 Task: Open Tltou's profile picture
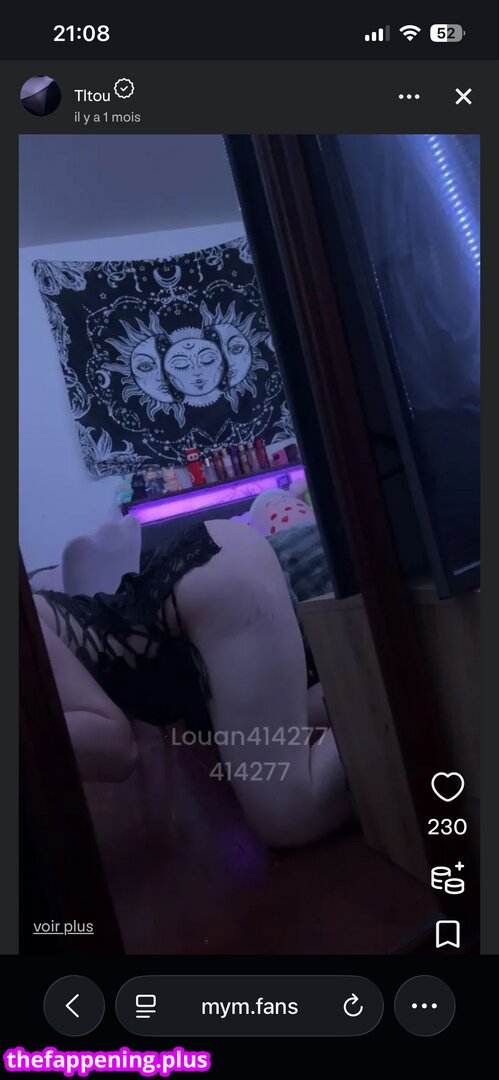coord(41,96)
